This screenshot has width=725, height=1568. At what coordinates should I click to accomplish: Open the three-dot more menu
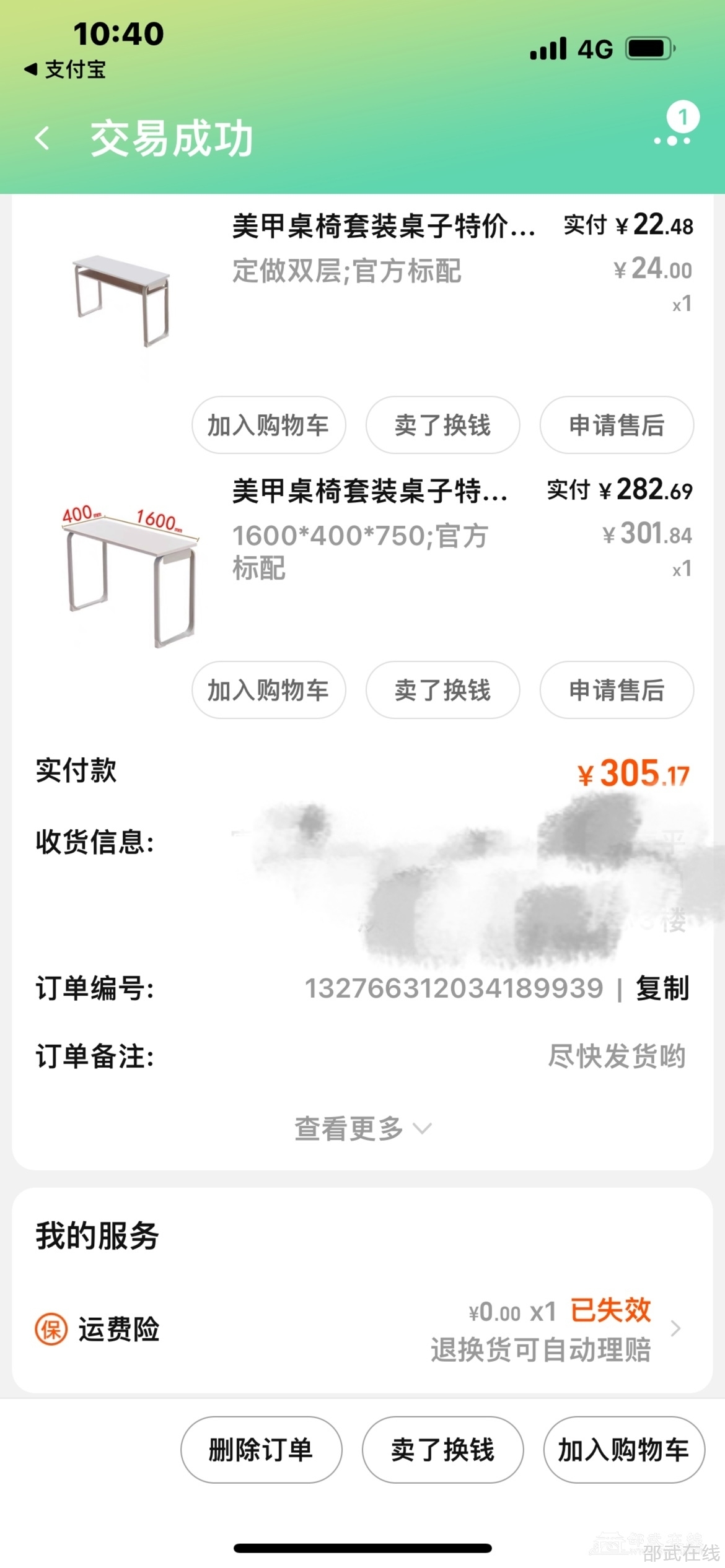(672, 140)
